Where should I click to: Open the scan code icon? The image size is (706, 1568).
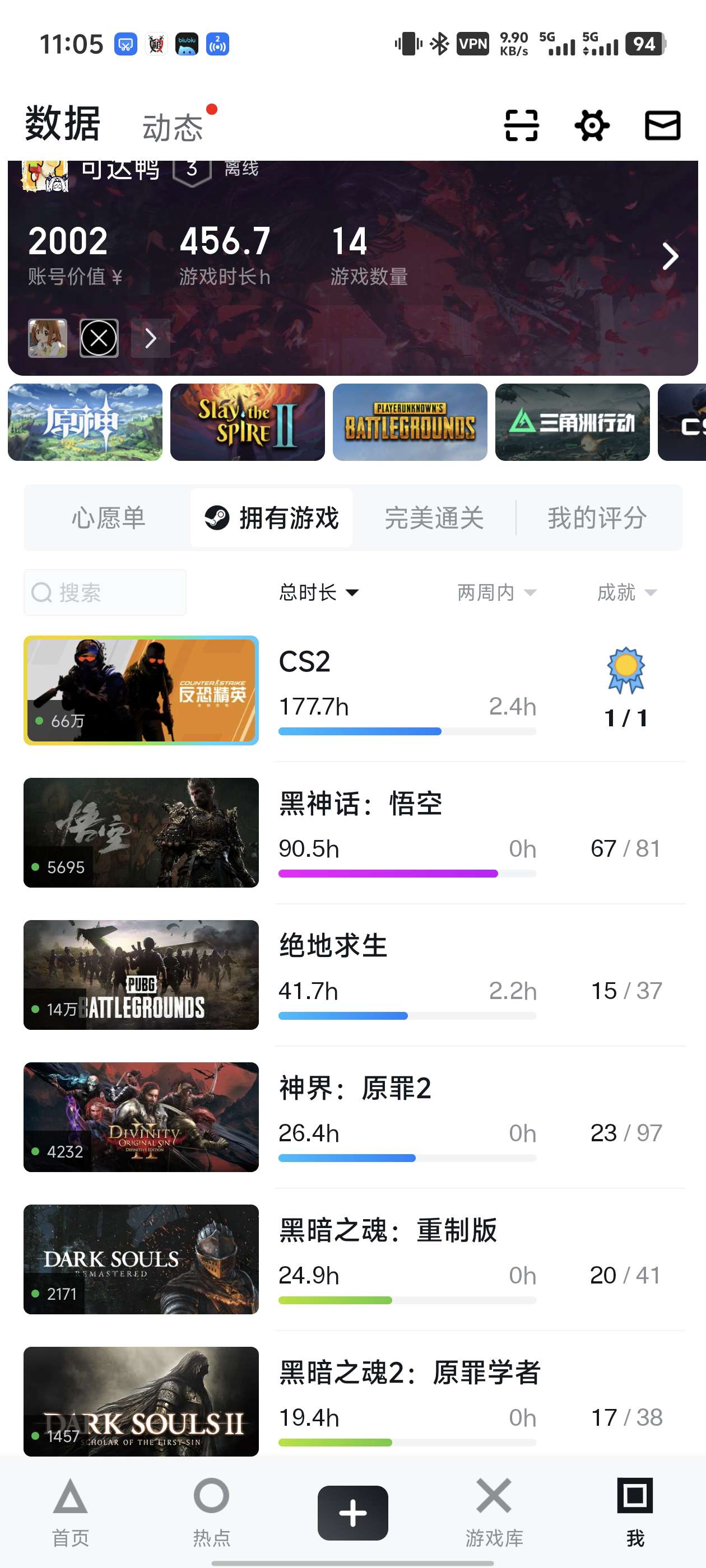click(522, 126)
